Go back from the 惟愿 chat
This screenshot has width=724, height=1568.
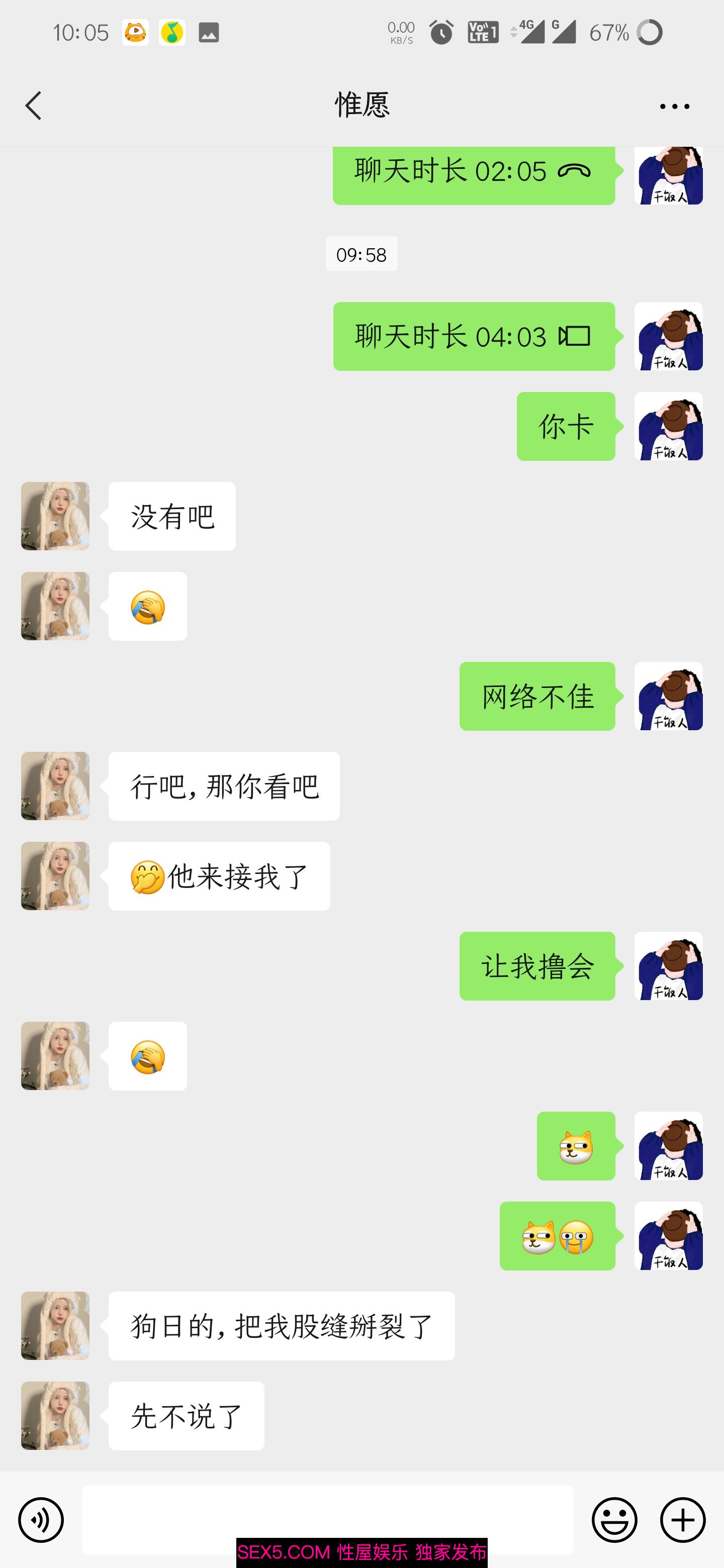(x=34, y=106)
